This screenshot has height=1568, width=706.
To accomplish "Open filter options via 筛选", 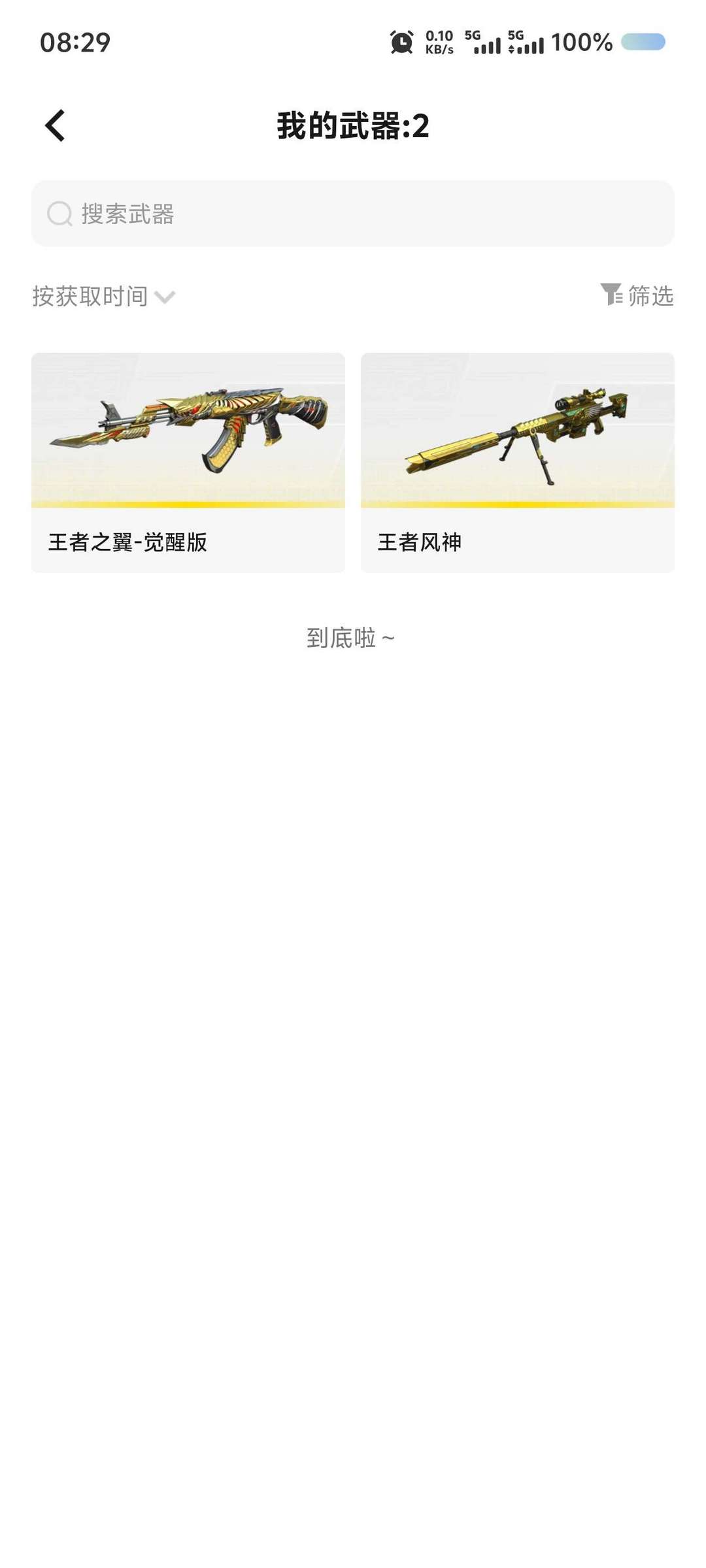I will pyautogui.click(x=652, y=296).
